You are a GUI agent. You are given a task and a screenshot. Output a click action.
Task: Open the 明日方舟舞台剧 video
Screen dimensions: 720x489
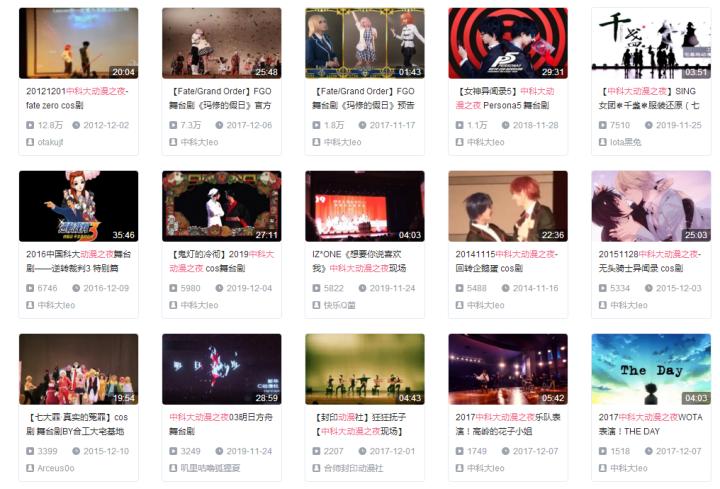221,368
